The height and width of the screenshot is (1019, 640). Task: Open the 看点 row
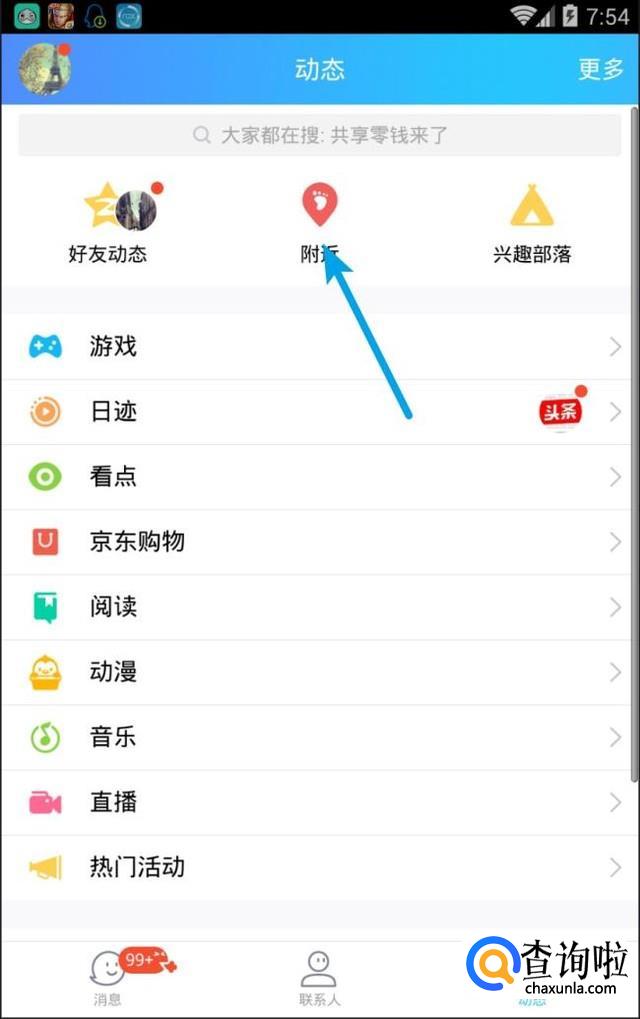[x=320, y=477]
